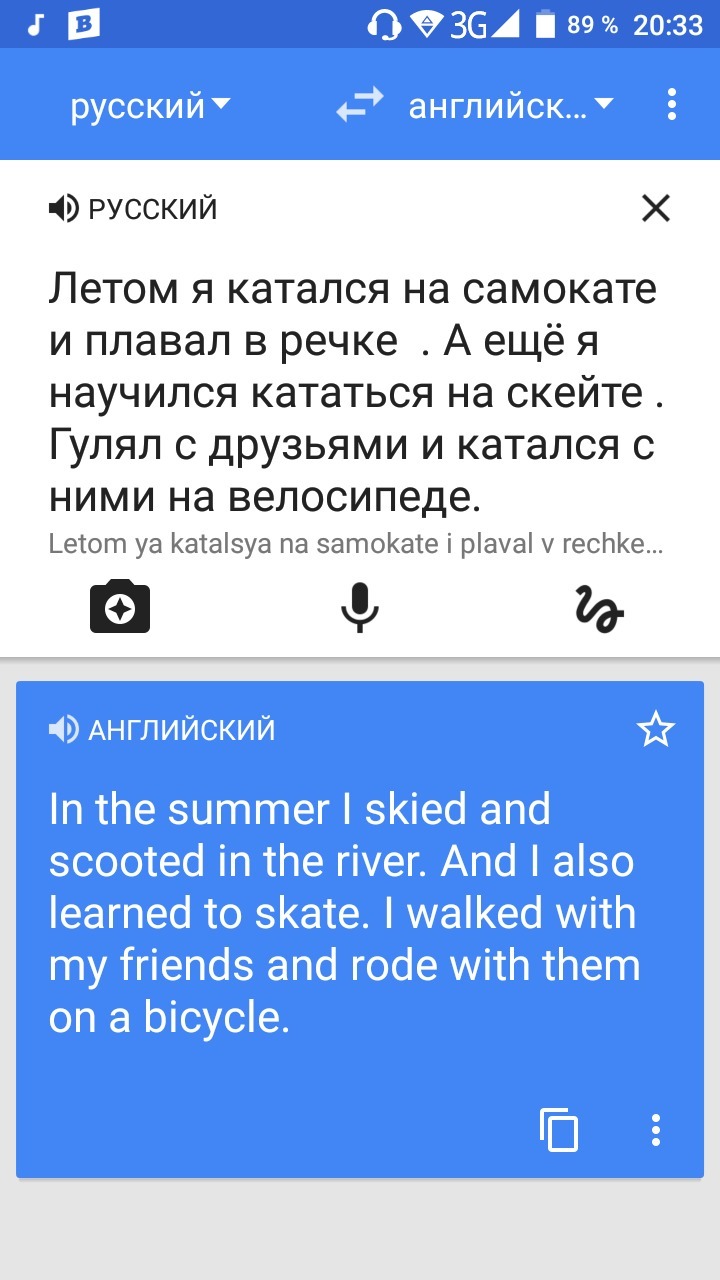Screen dimensions: 720x1280
Task: Open more options for the translation card
Action: [x=656, y=1130]
